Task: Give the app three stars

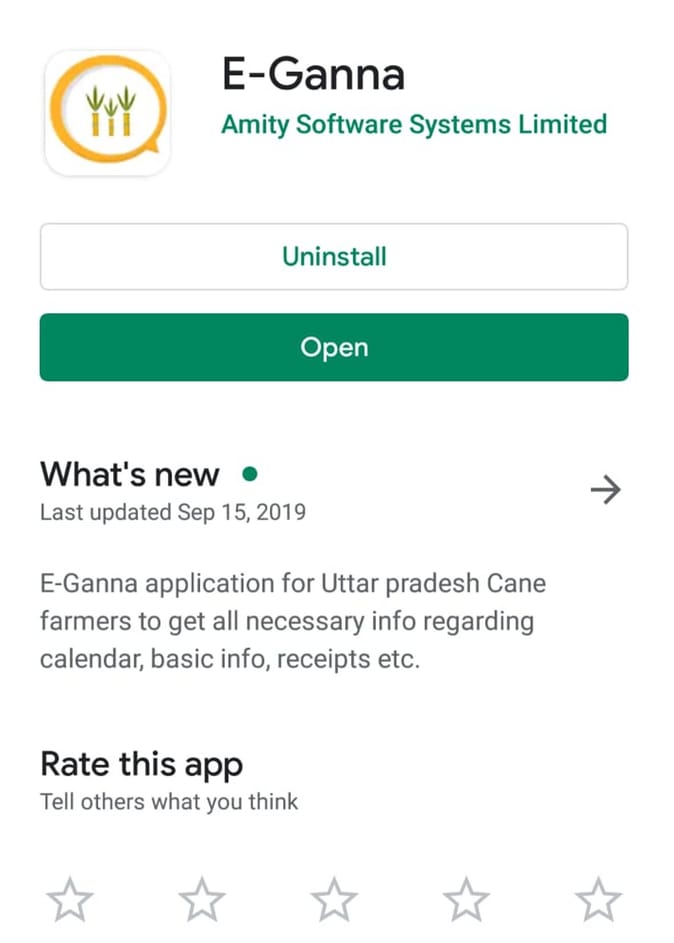Action: point(334,900)
